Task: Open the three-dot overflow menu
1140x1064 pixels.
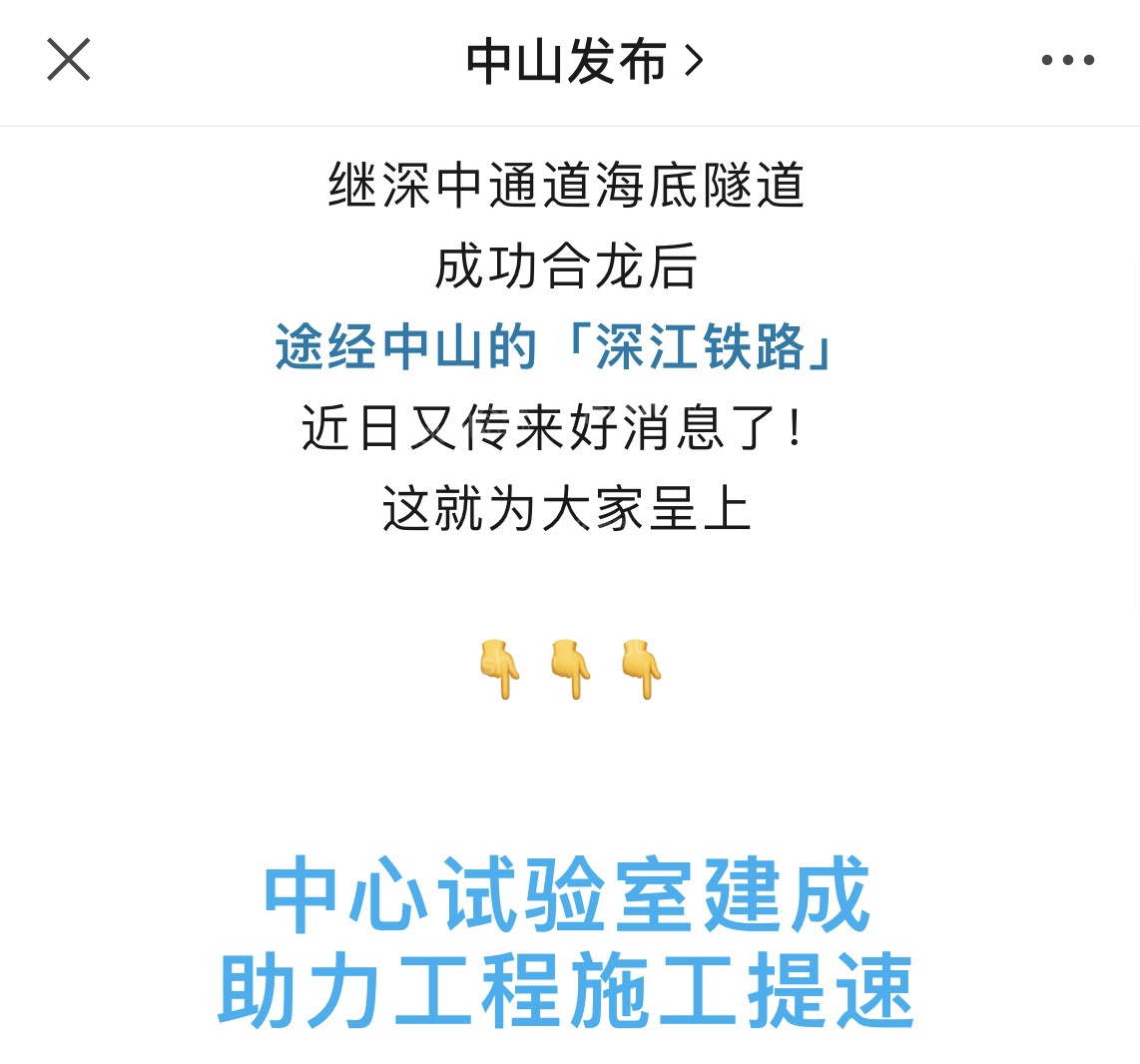Action: pos(1067,60)
